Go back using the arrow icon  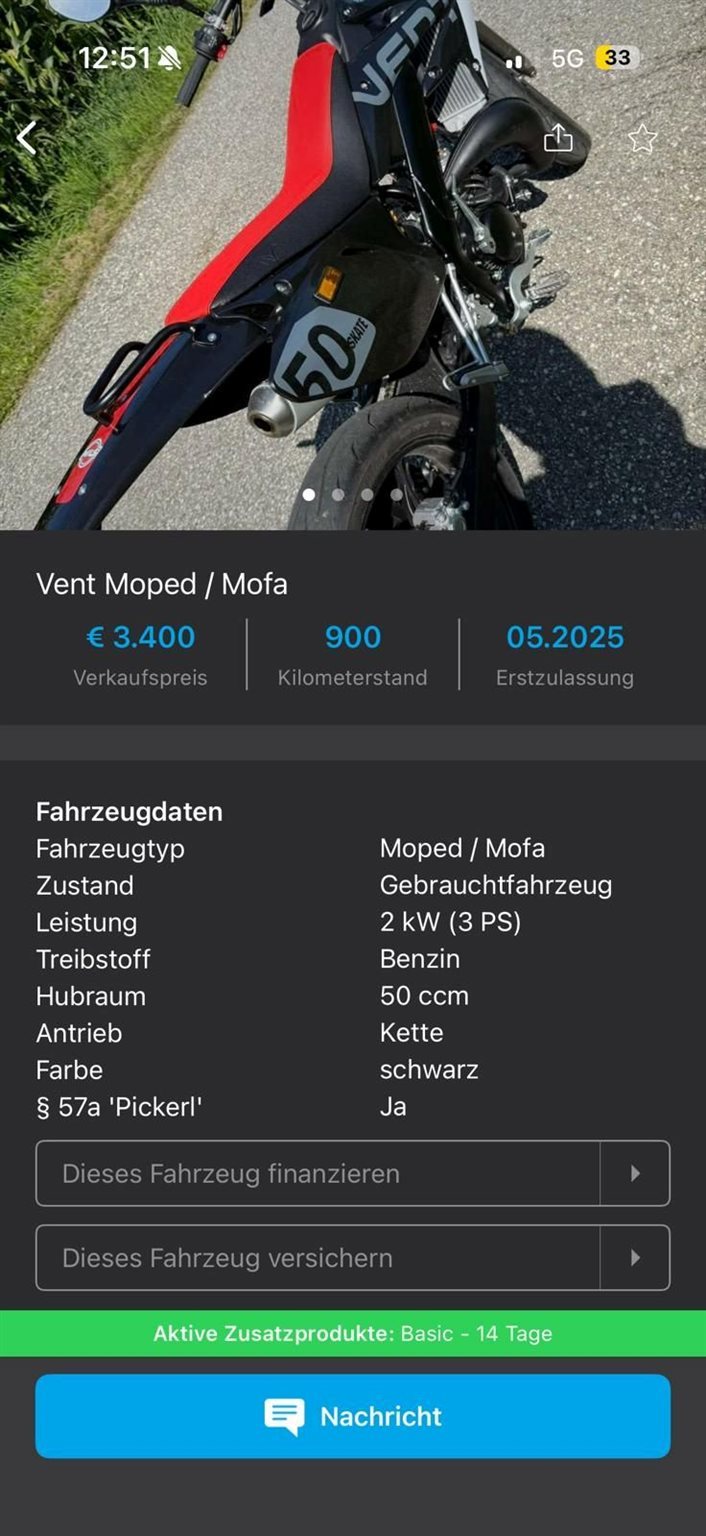(27, 138)
